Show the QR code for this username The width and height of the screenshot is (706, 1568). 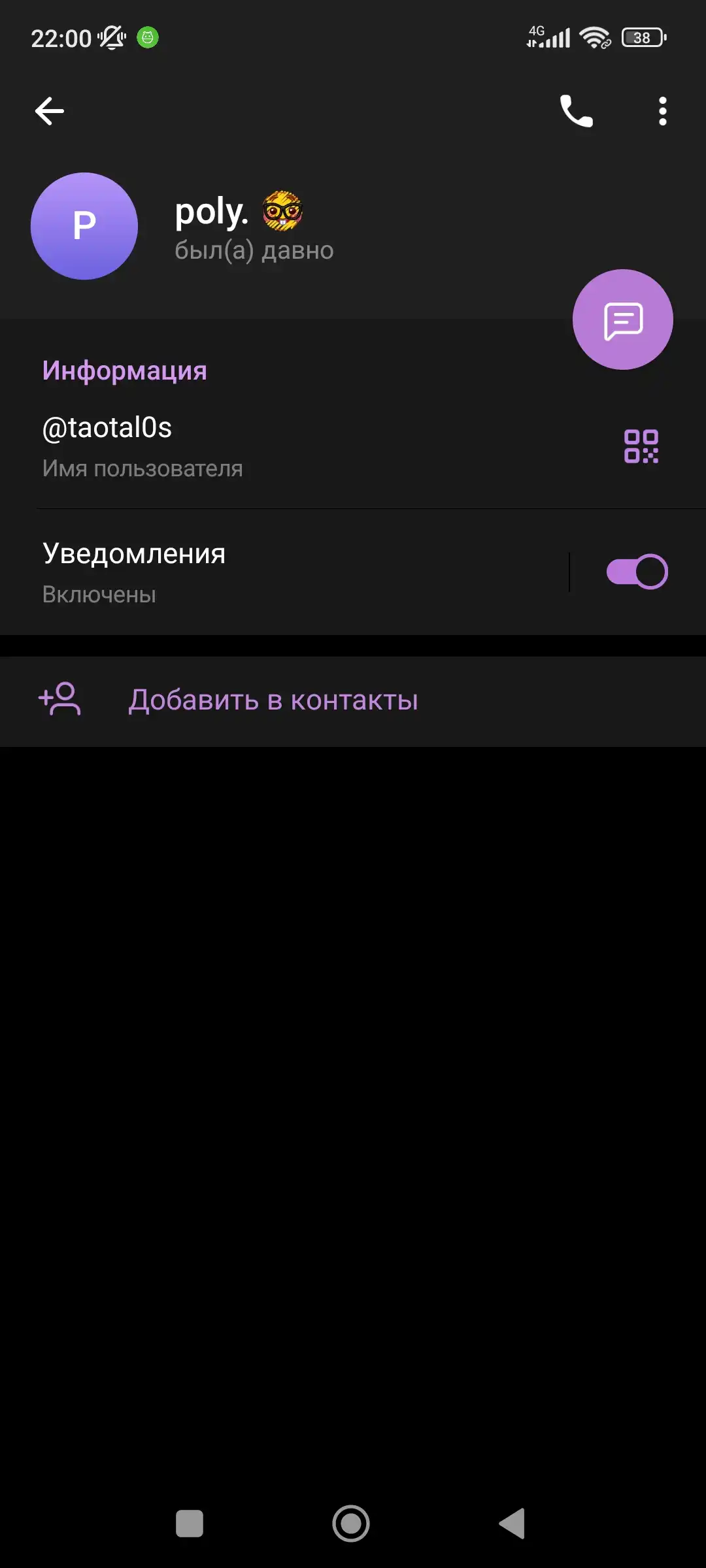pyautogui.click(x=641, y=446)
